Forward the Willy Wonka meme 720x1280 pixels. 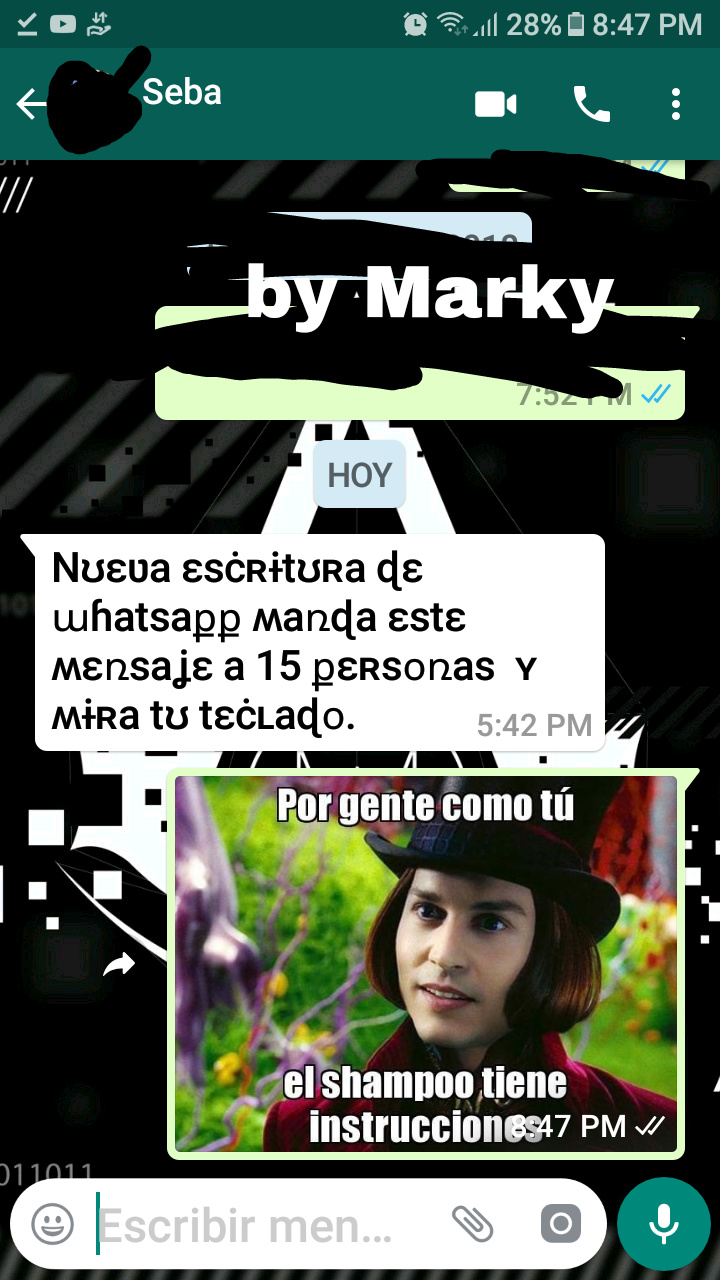[121, 963]
